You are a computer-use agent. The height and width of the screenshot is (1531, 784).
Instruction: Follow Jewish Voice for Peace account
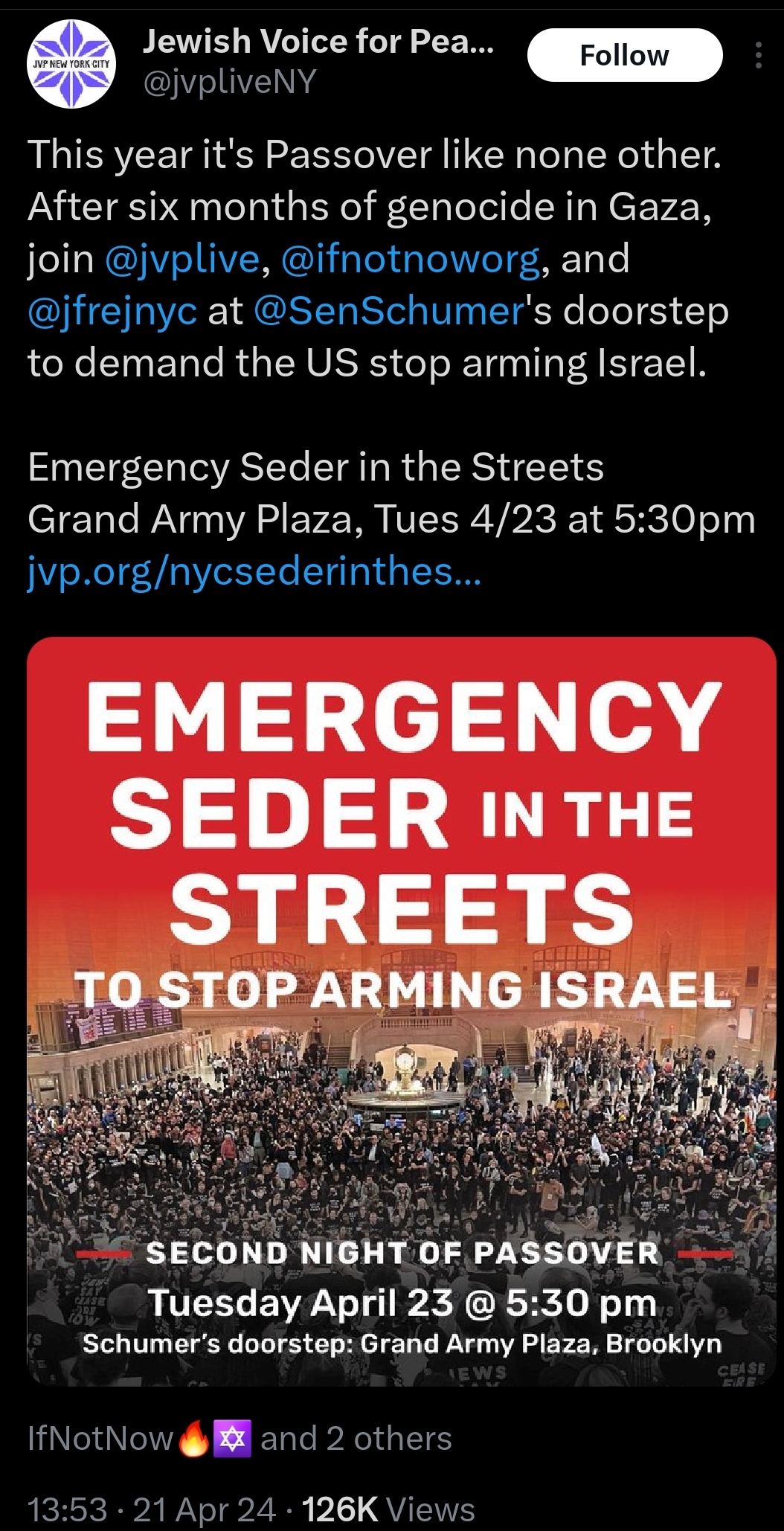(x=625, y=55)
